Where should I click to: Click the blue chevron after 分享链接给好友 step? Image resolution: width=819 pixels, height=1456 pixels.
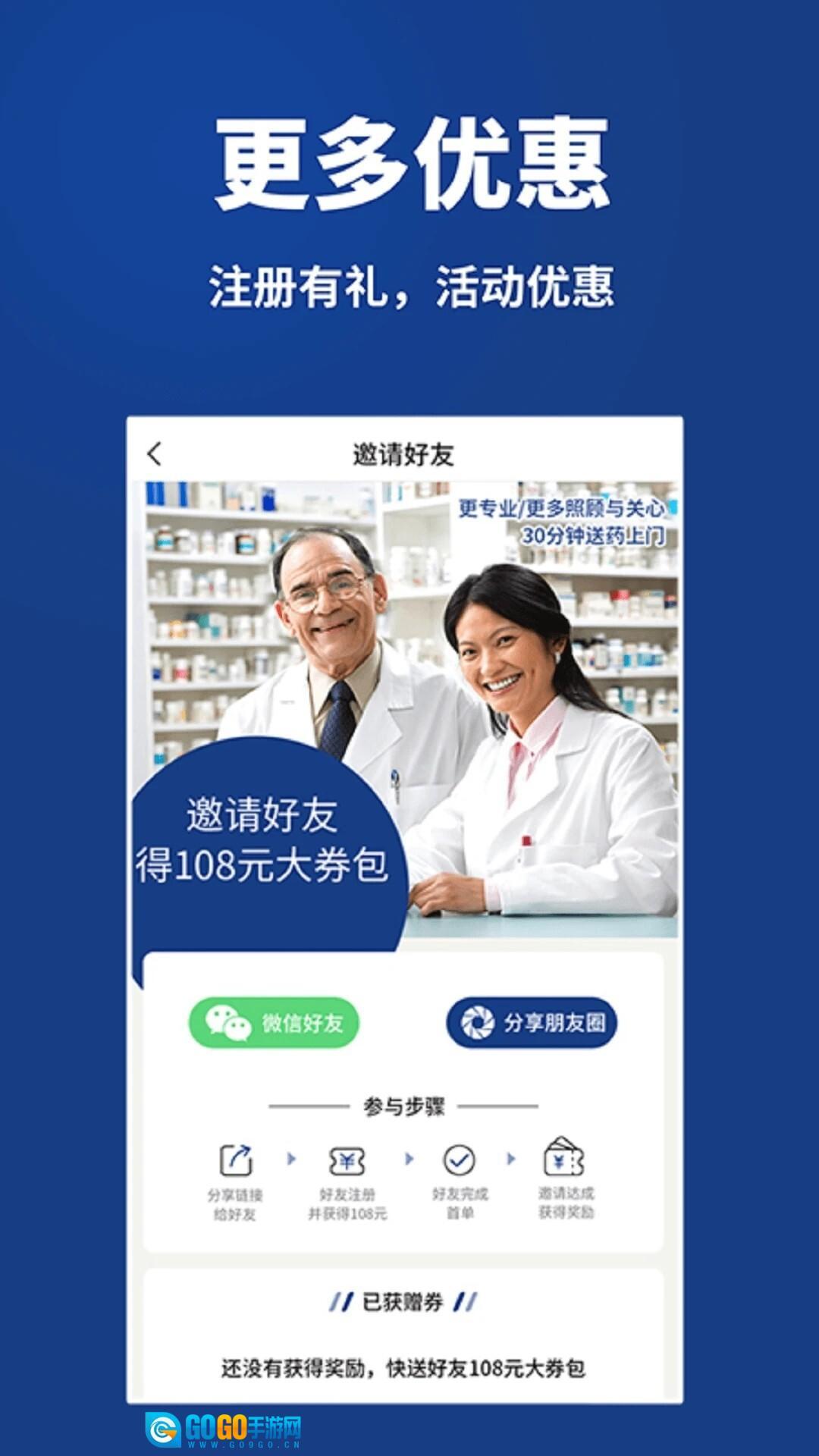[x=290, y=1158]
